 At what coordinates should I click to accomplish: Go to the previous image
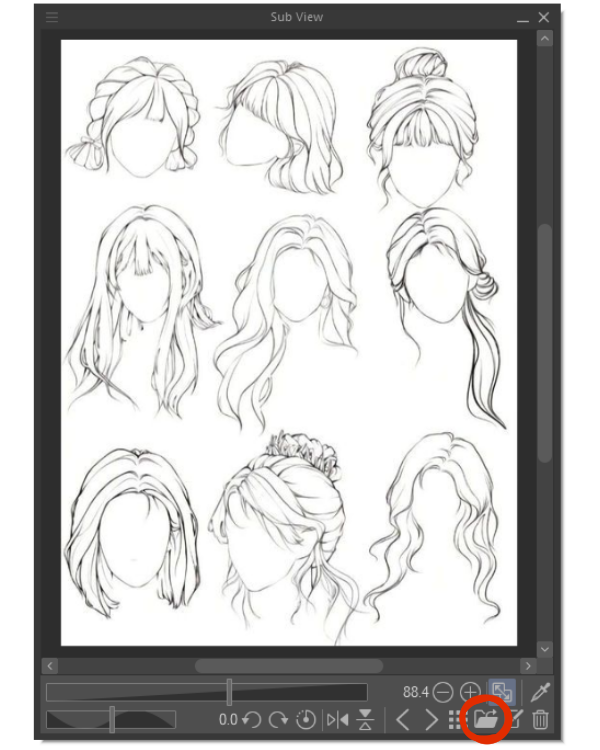pos(402,719)
